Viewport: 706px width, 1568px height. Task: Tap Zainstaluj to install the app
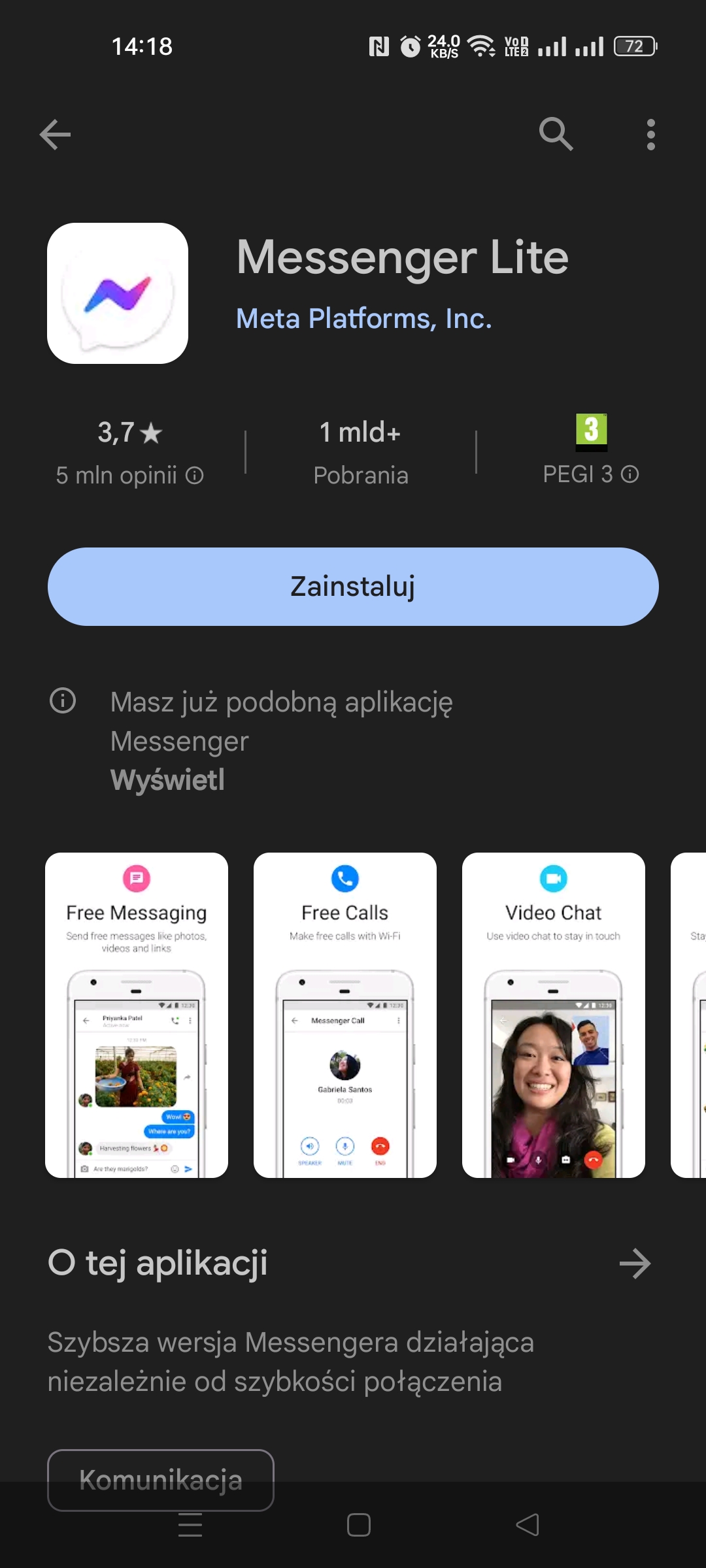point(353,586)
